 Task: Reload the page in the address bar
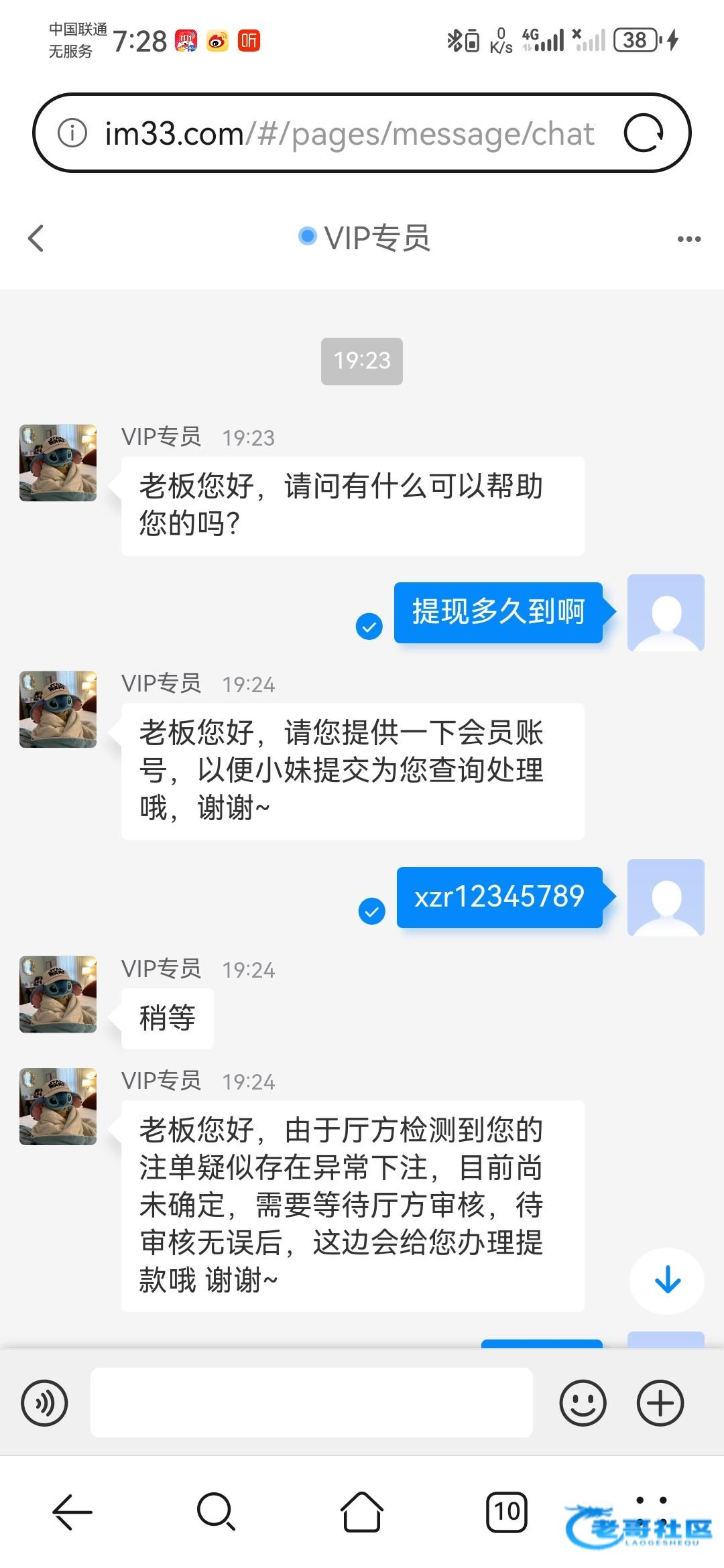tap(644, 133)
